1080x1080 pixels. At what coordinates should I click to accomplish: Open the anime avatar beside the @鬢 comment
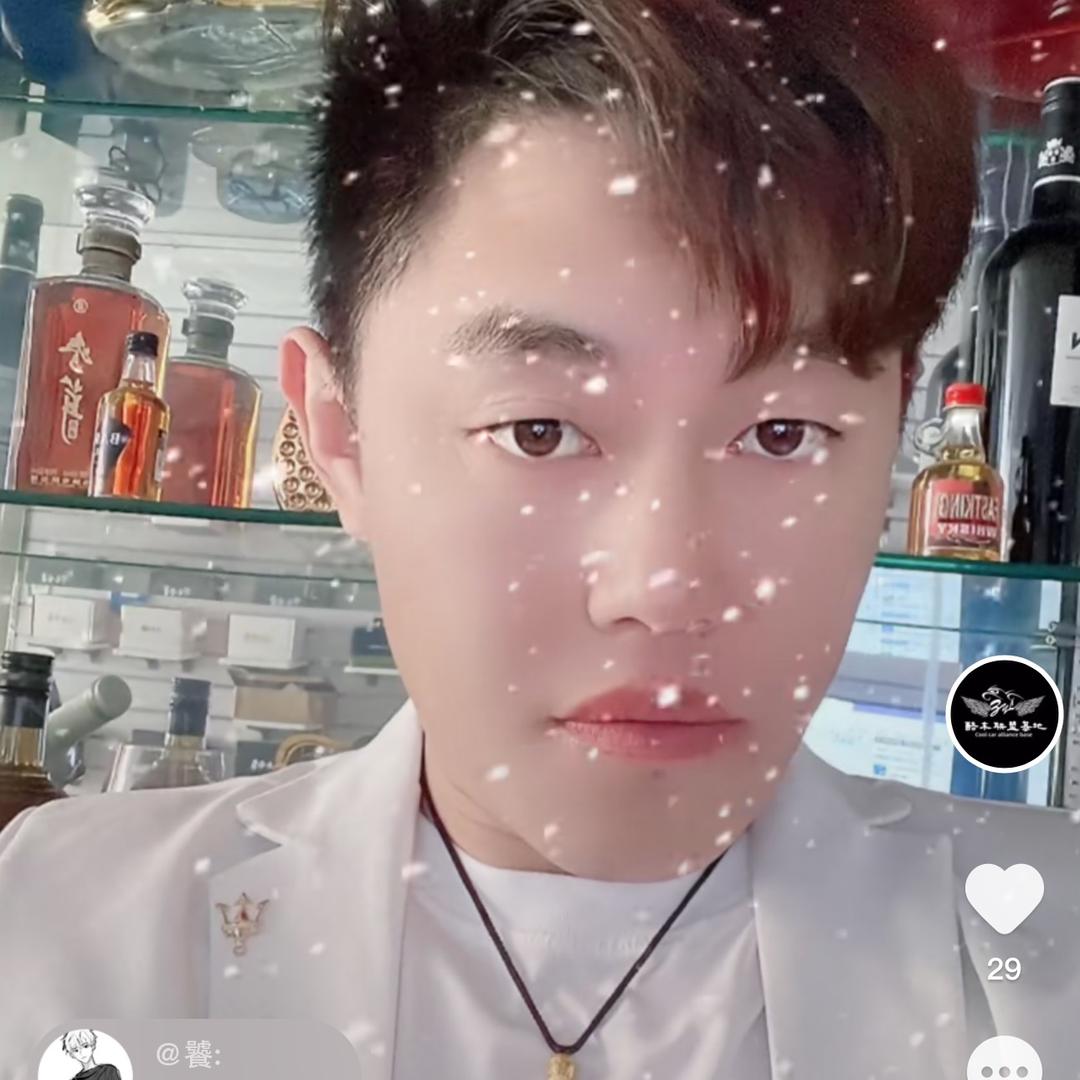pyautogui.click(x=85, y=1059)
